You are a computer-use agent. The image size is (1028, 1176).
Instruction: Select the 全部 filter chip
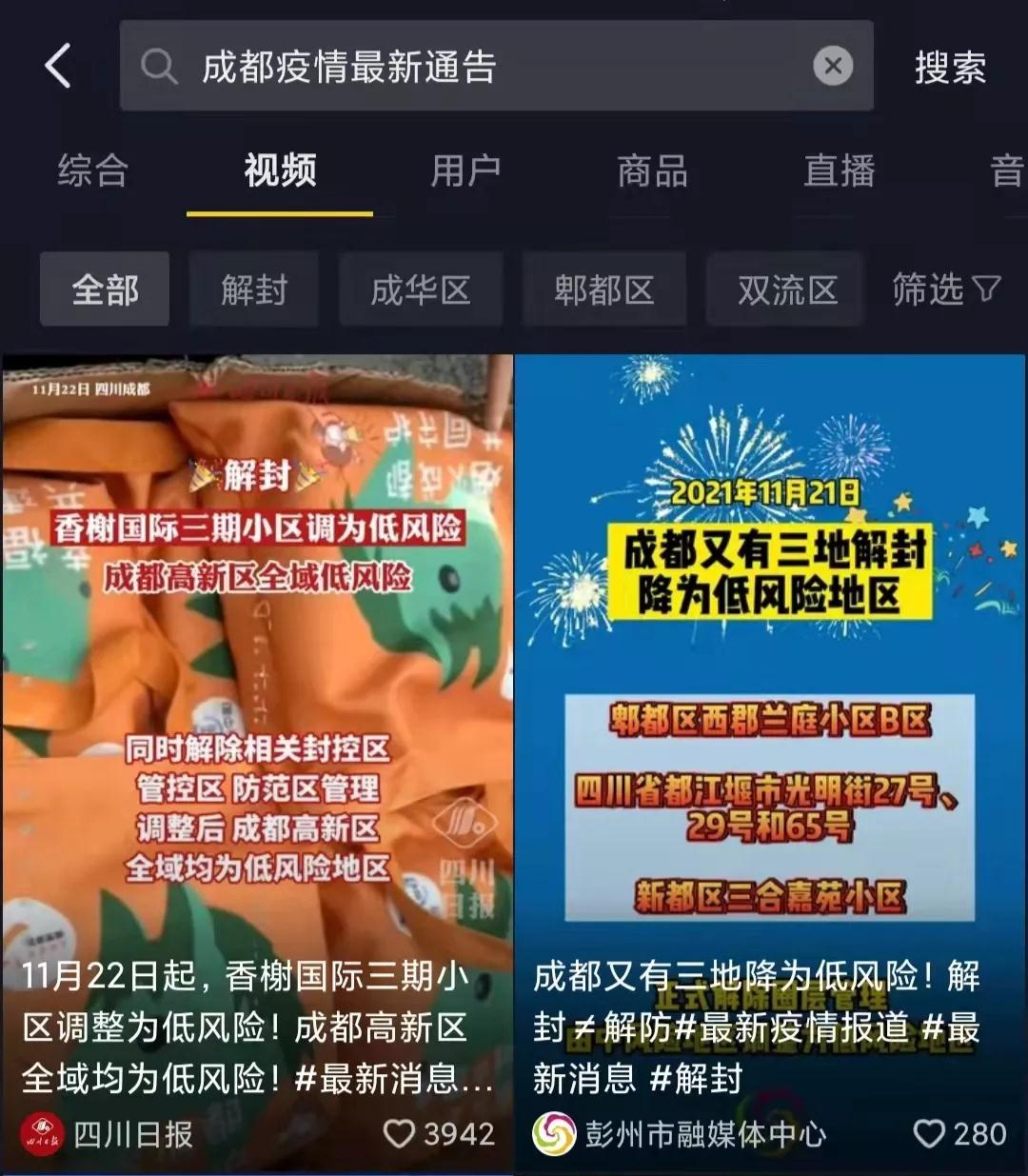(x=105, y=289)
